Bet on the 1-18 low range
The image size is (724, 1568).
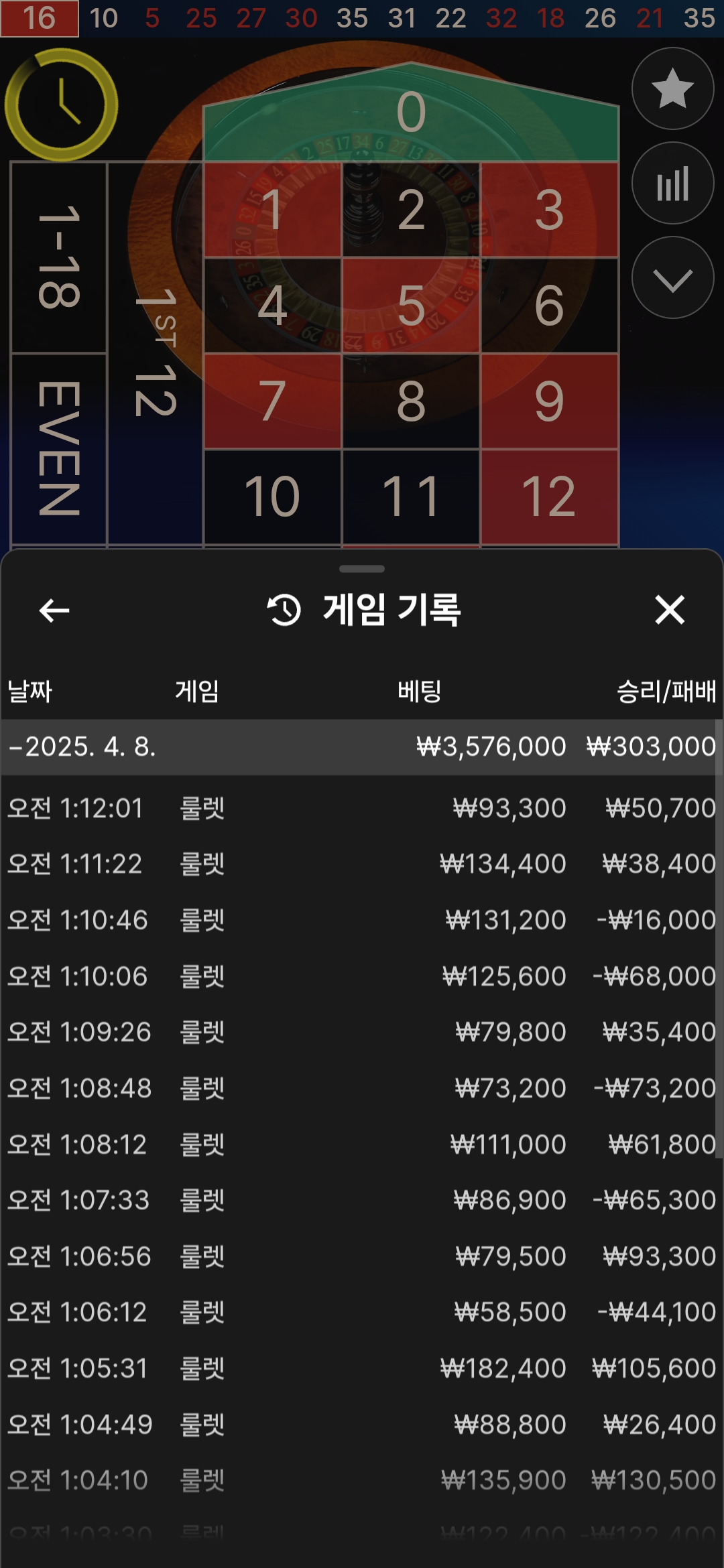coord(59,257)
